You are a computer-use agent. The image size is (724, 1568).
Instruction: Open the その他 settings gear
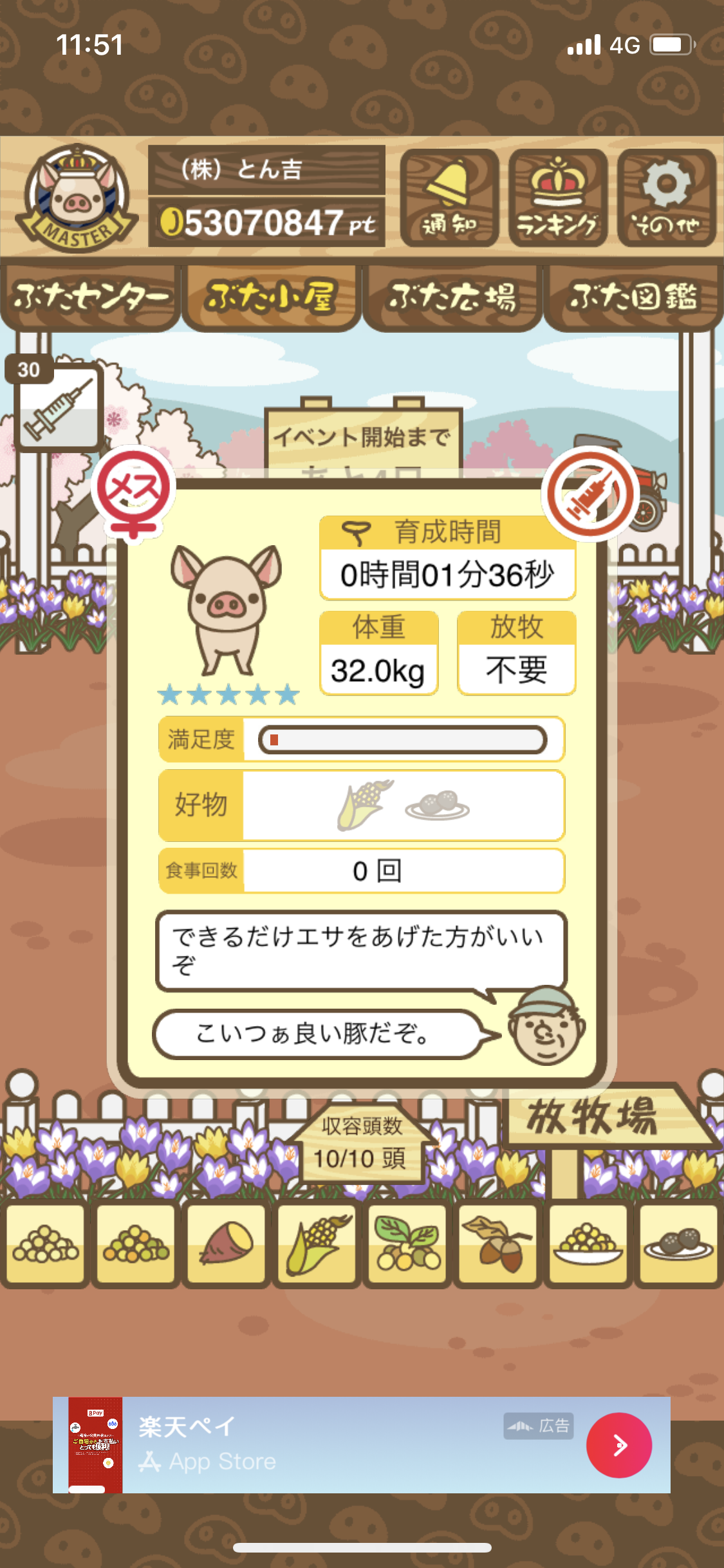pos(666,198)
